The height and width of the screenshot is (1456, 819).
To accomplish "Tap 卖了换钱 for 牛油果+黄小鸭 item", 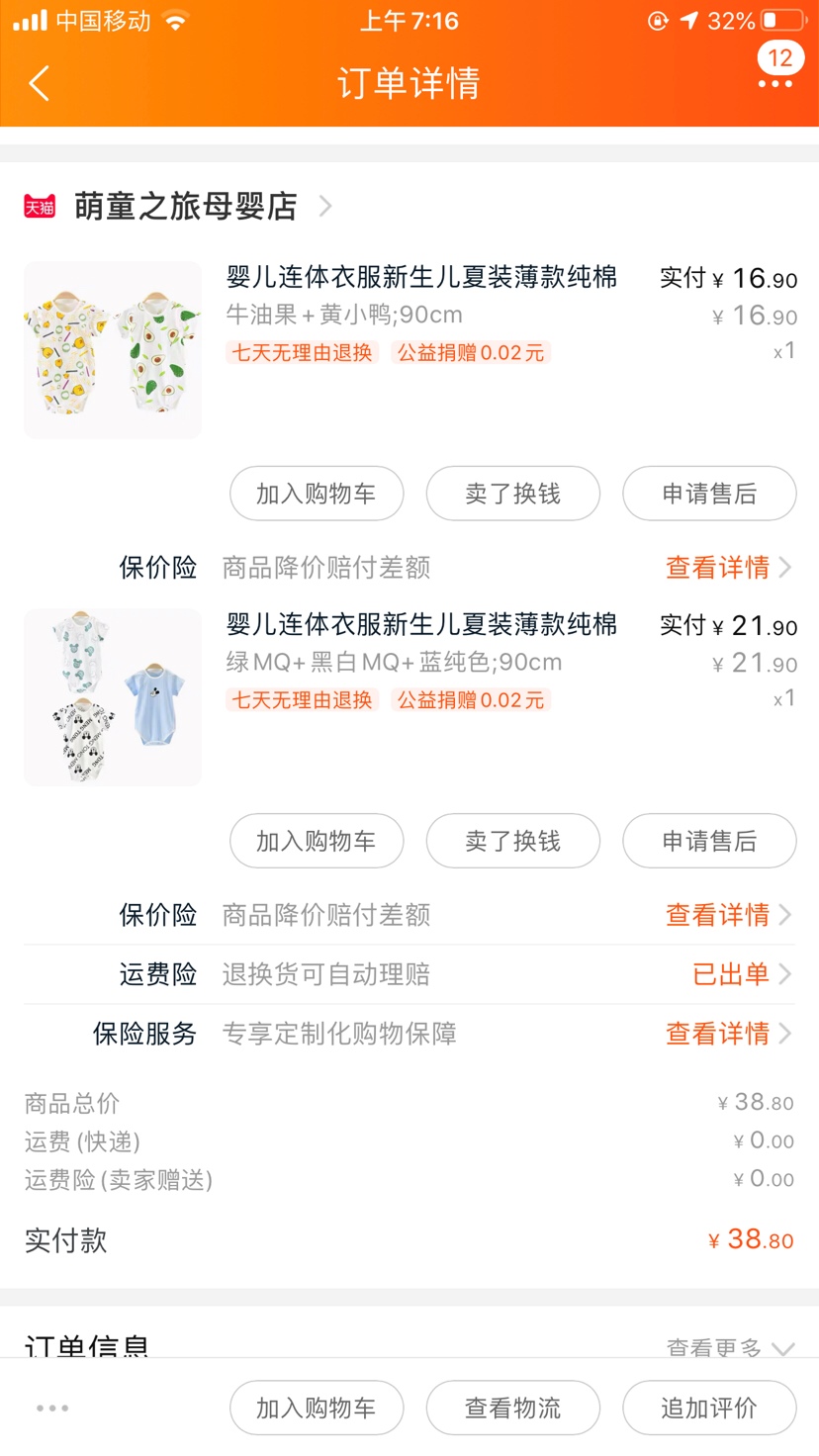I will pyautogui.click(x=512, y=494).
